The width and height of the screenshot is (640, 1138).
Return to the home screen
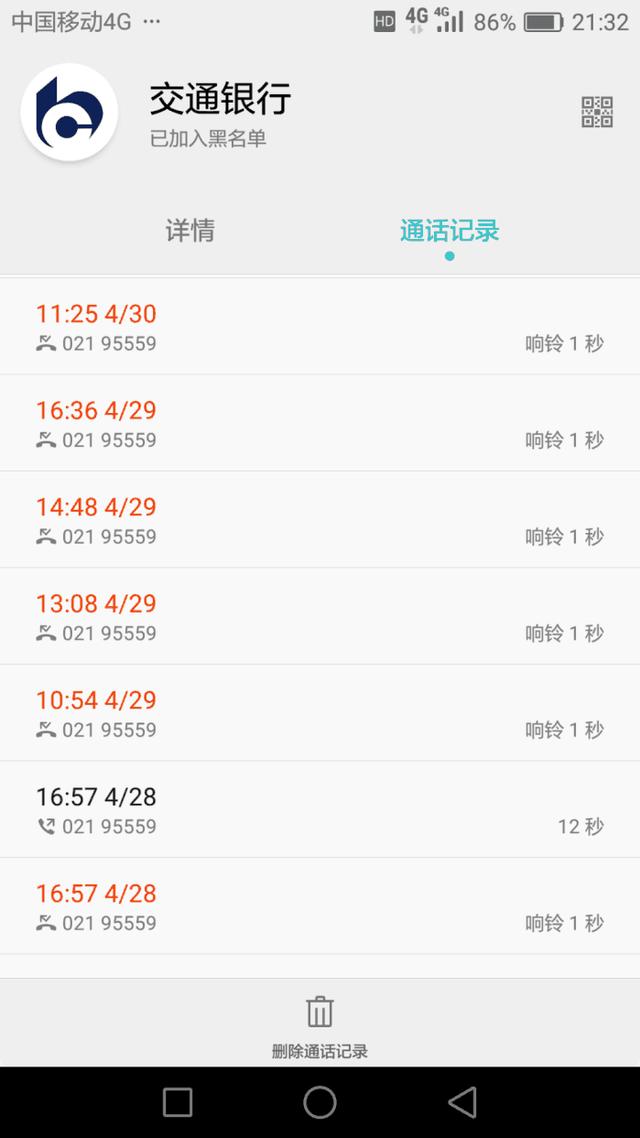click(x=320, y=1102)
